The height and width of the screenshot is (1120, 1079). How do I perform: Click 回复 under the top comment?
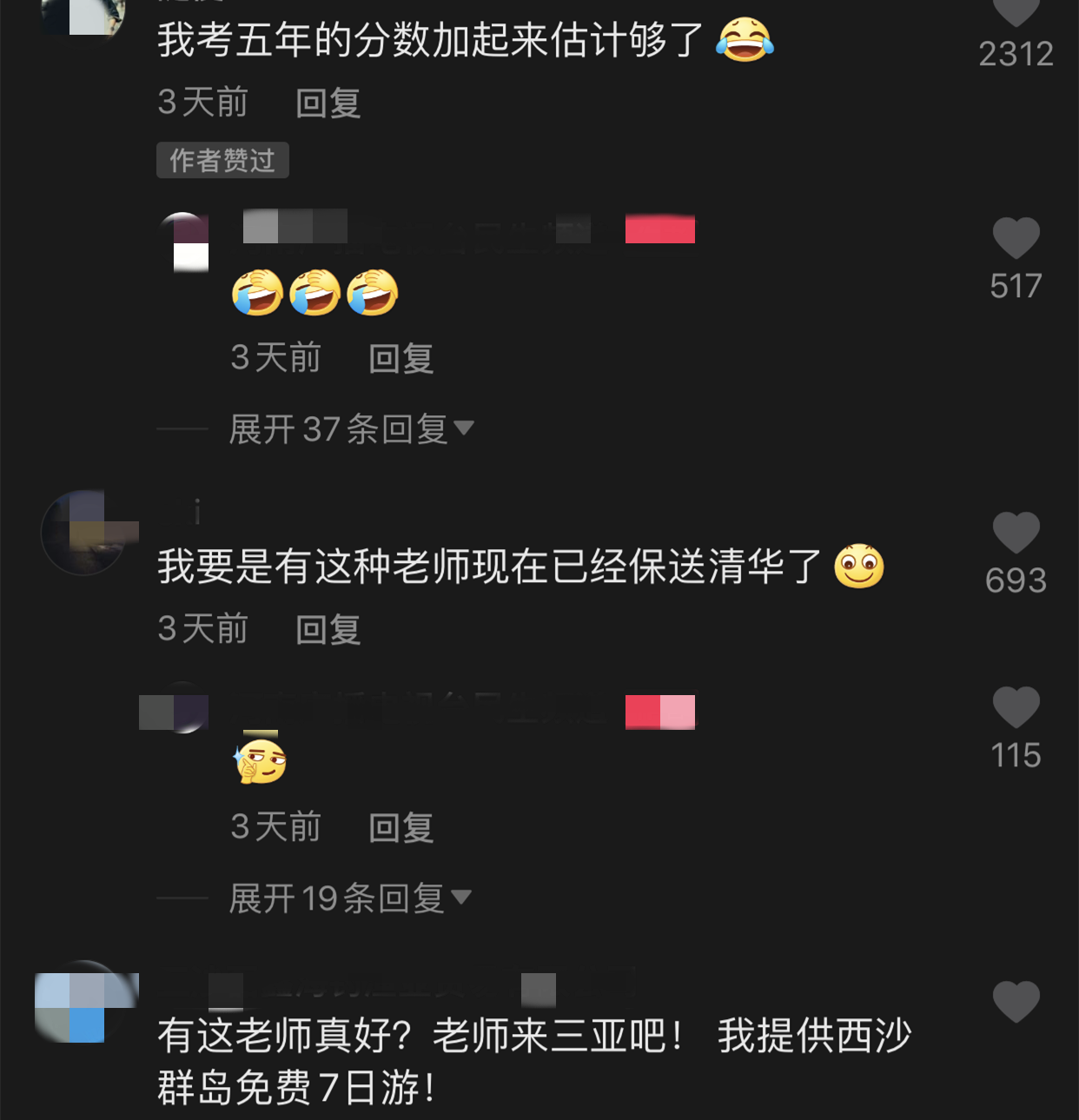point(326,102)
